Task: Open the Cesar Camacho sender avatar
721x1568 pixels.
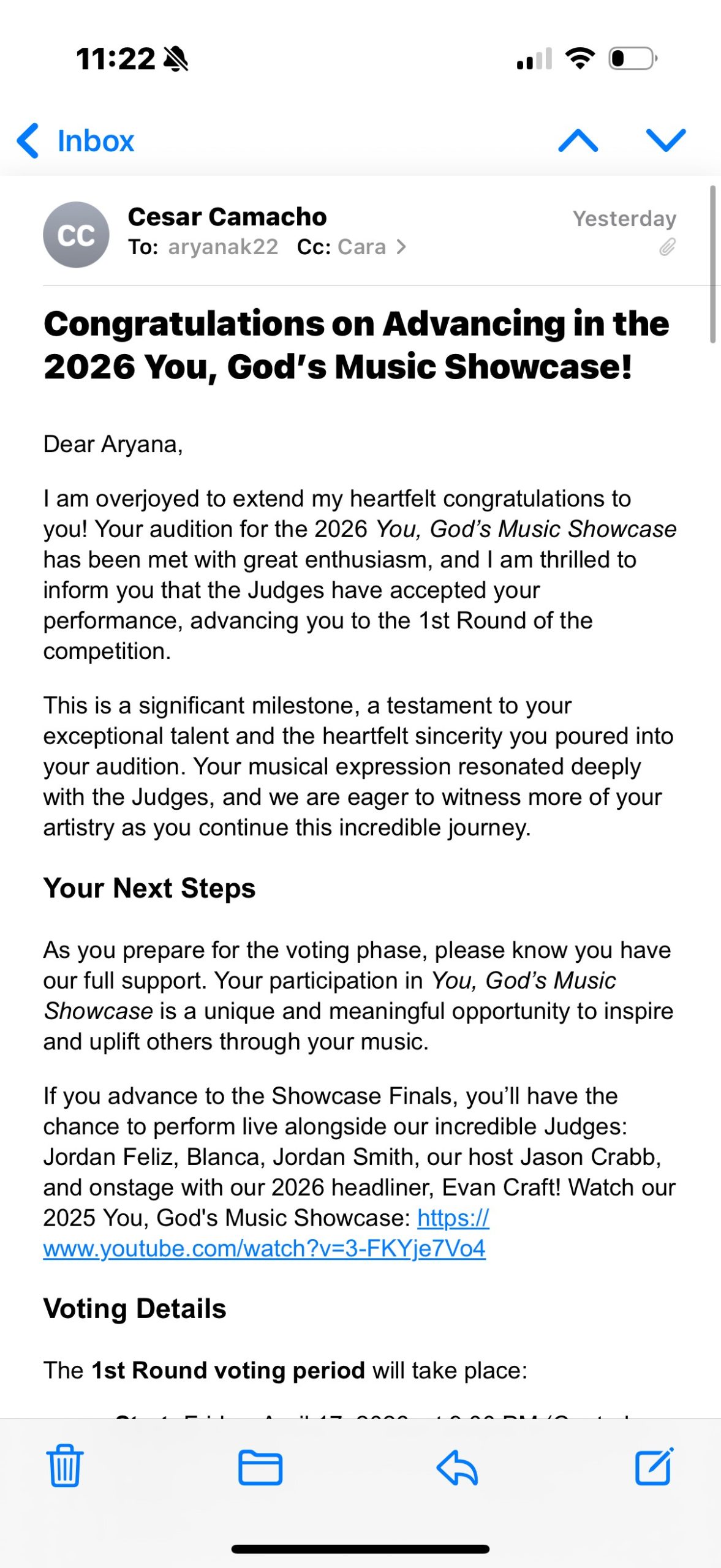Action: [76, 235]
